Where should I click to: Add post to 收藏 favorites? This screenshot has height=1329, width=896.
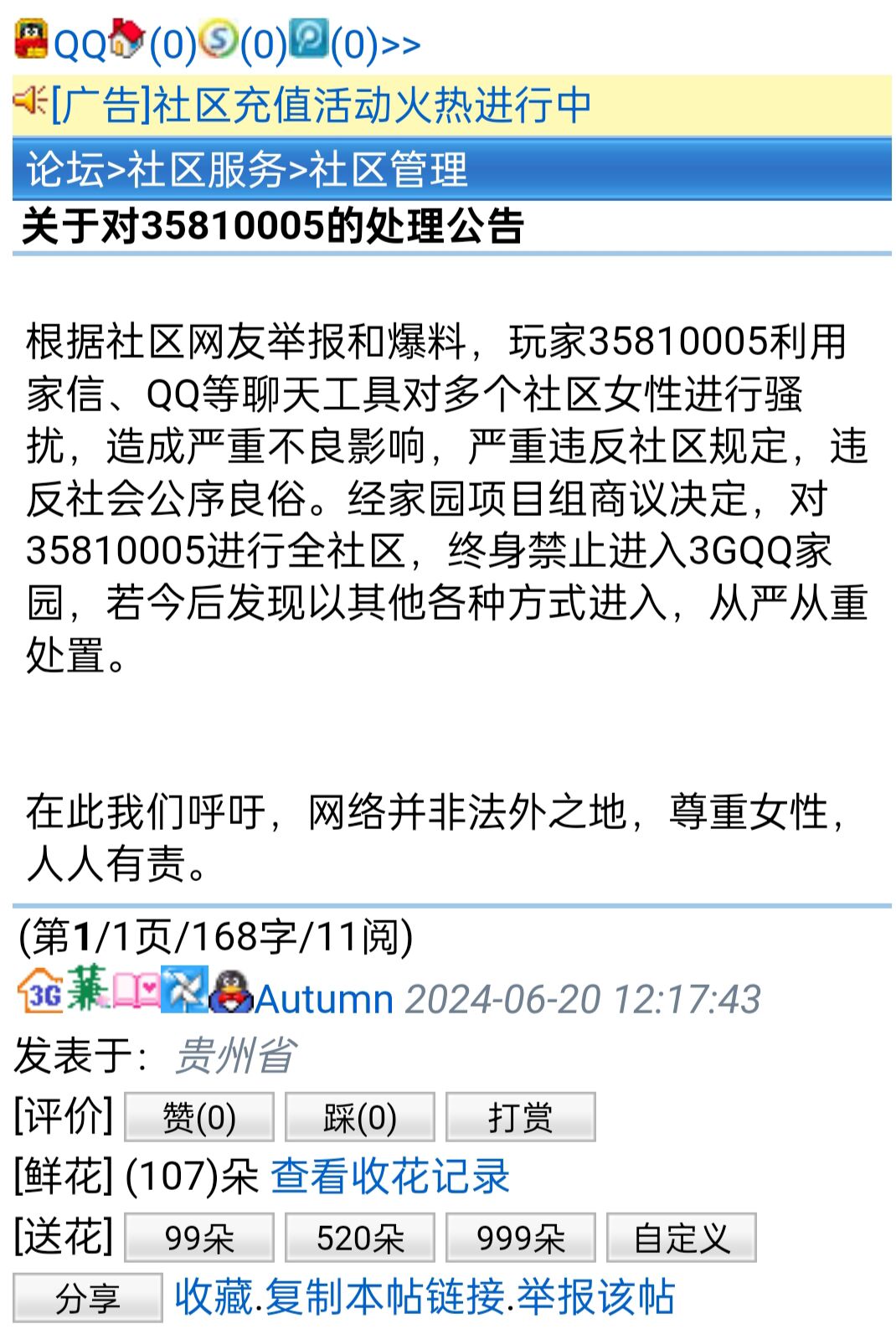(x=214, y=1297)
